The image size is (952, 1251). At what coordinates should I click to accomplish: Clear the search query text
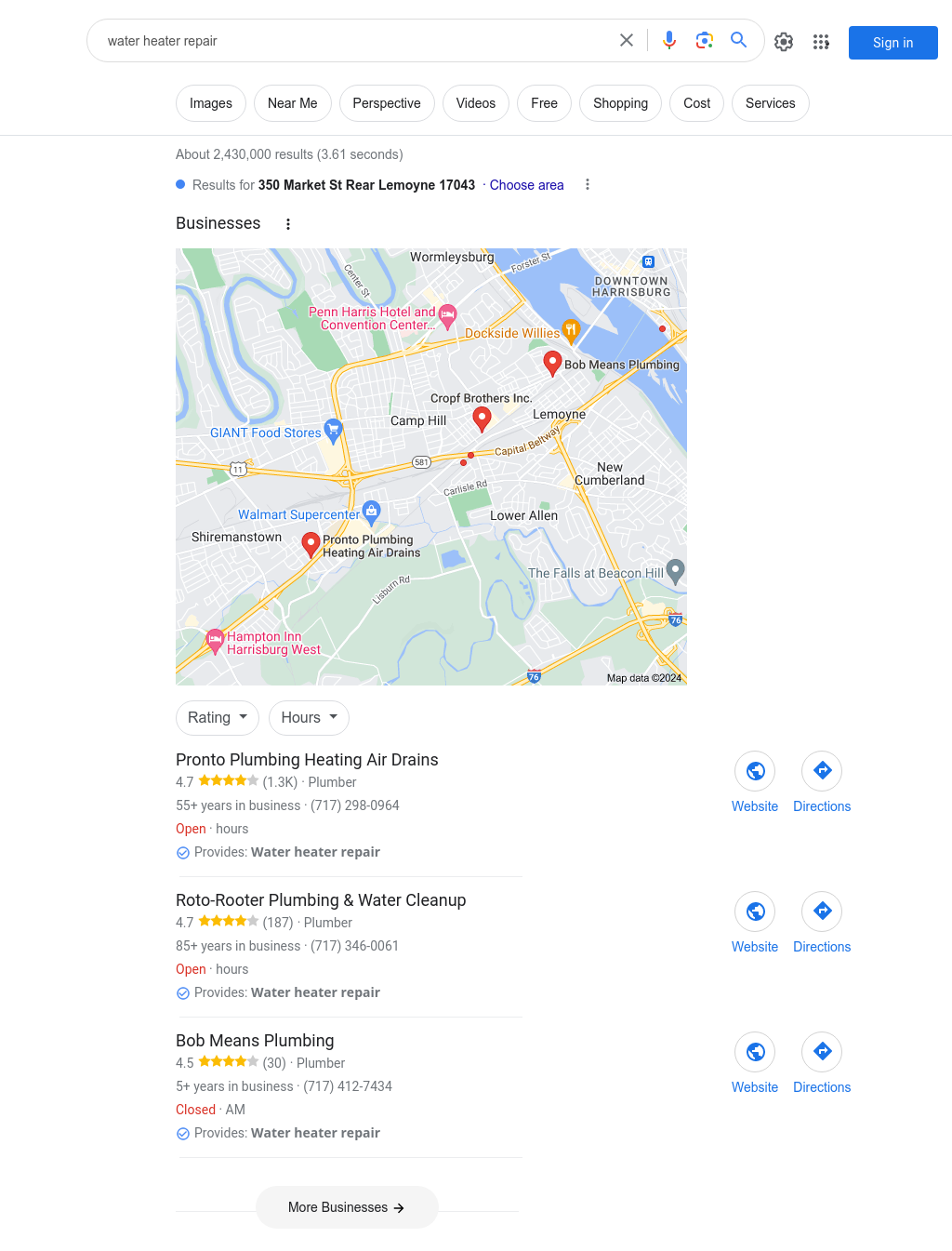pos(627,41)
